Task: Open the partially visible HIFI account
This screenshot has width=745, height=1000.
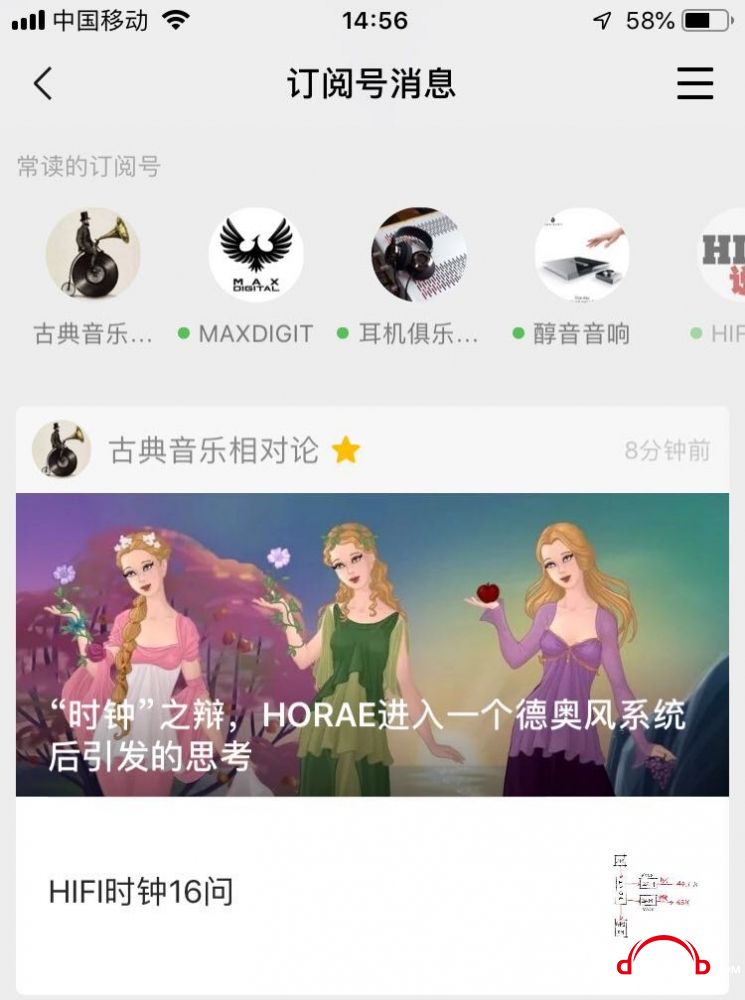Action: point(722,257)
